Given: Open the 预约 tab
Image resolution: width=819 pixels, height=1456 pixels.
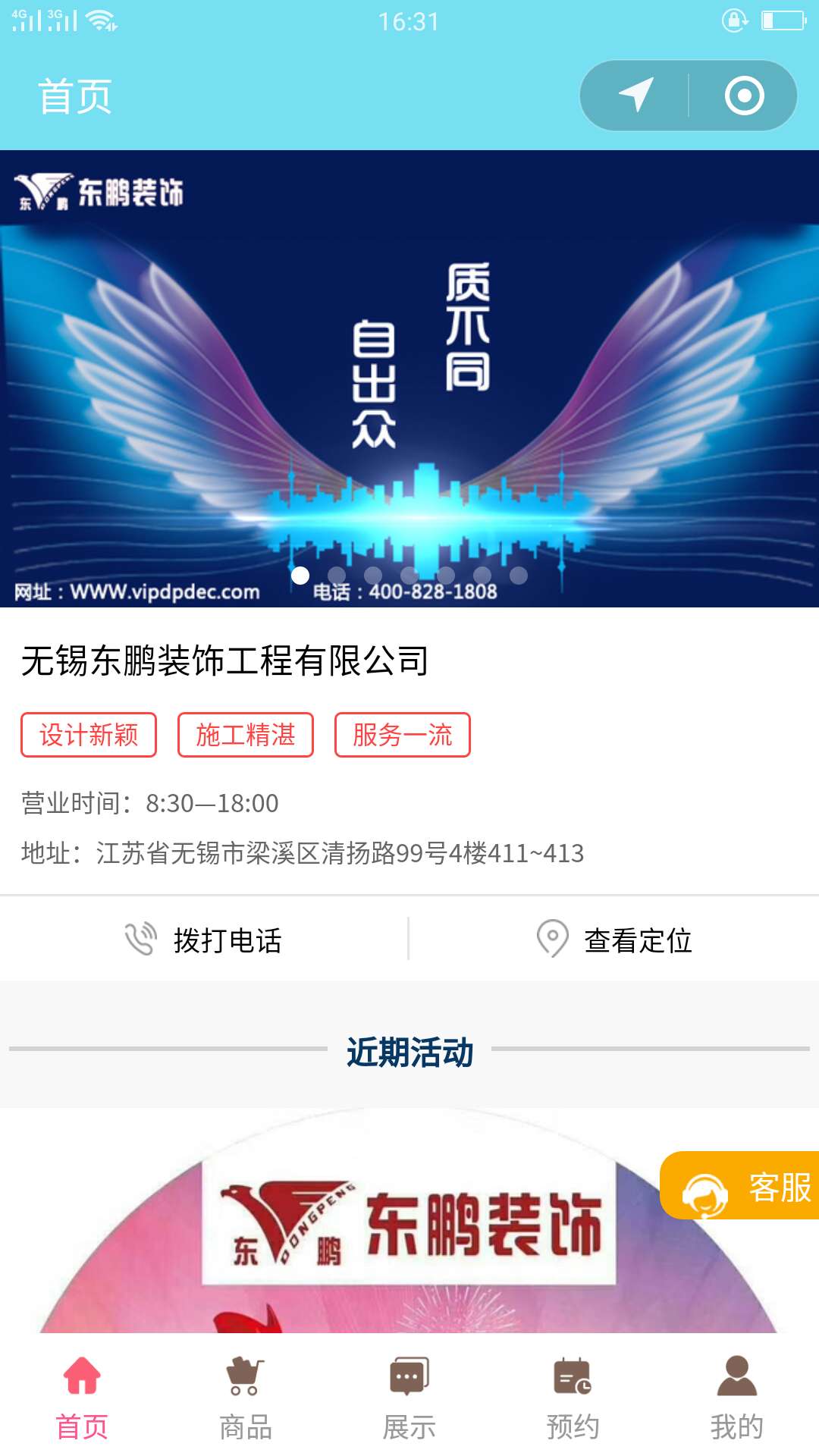Looking at the screenshot, I should 573,1397.
